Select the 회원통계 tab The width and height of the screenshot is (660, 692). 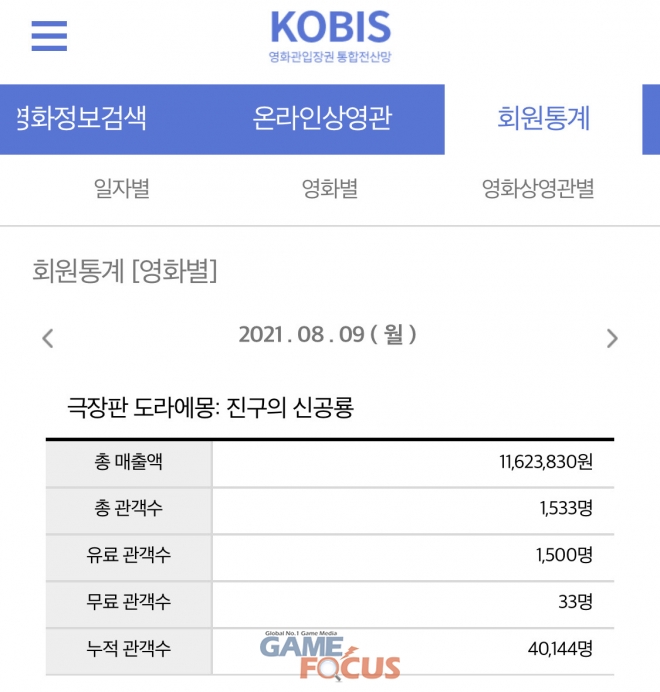543,118
